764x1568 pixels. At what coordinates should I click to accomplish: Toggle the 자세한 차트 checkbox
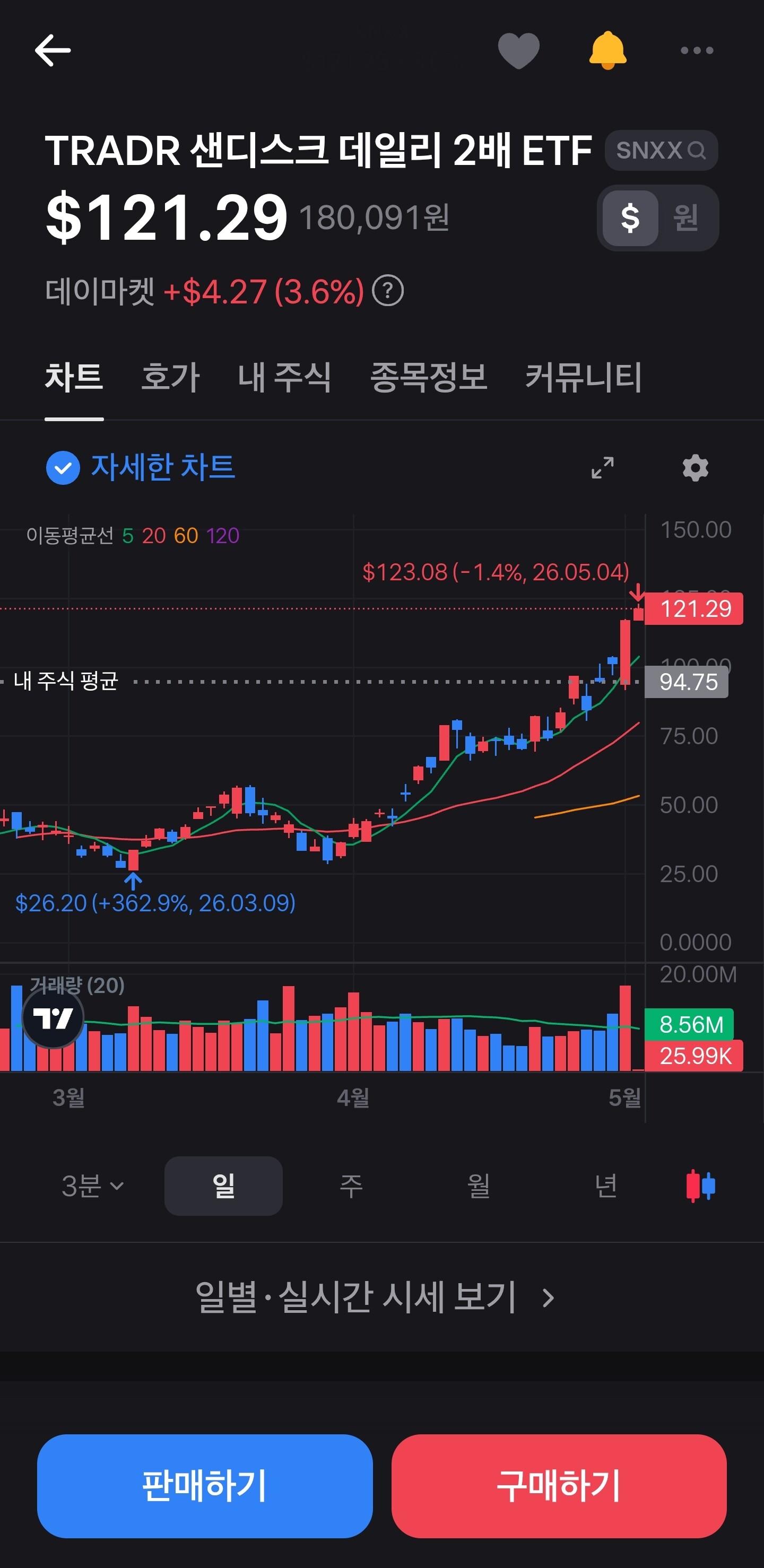[63, 468]
